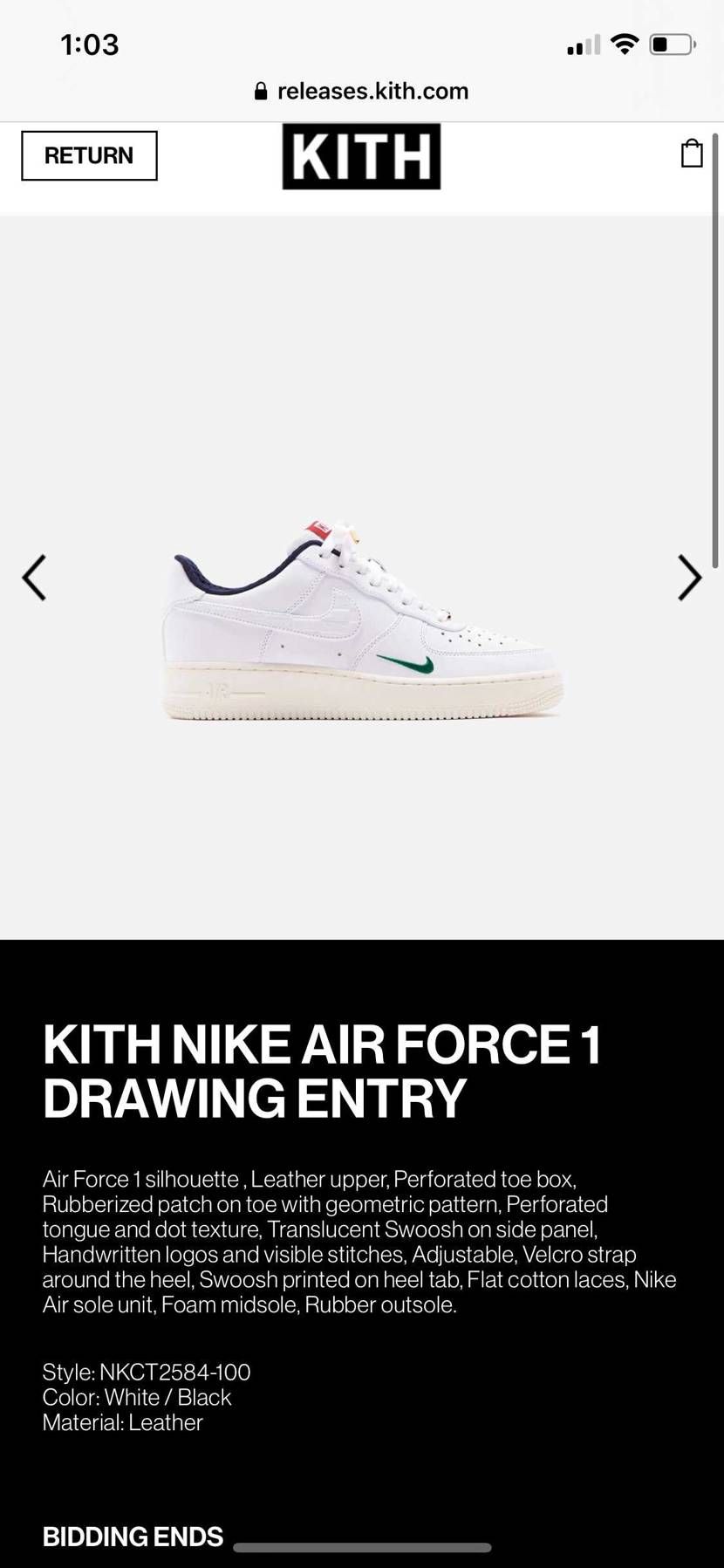Show the next shoe photo
Image resolution: width=724 pixels, height=1568 pixels.
(689, 578)
